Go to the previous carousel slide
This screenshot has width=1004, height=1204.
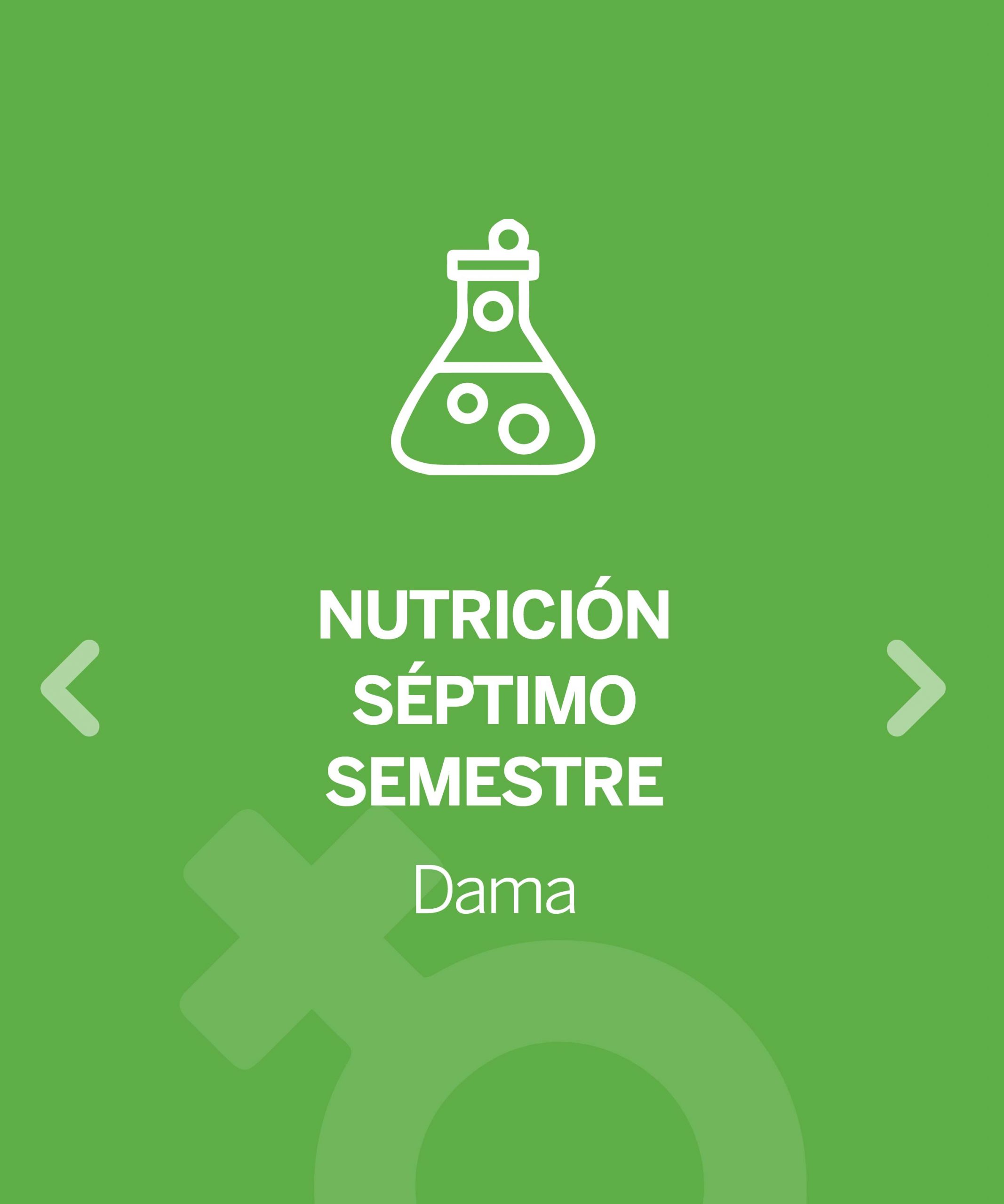tap(71, 688)
